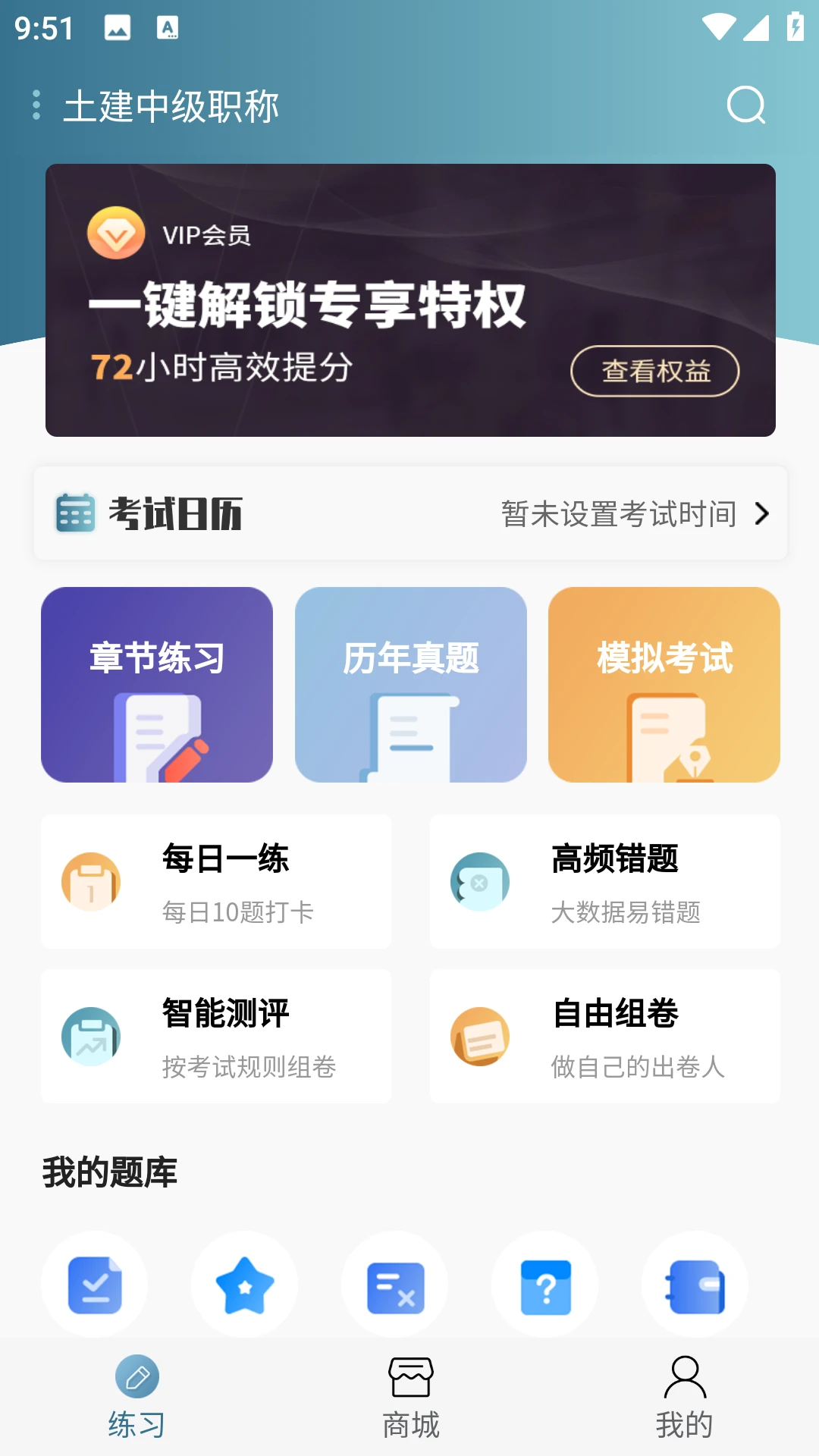Open the wrong-answers icon with X mark

tap(394, 1284)
